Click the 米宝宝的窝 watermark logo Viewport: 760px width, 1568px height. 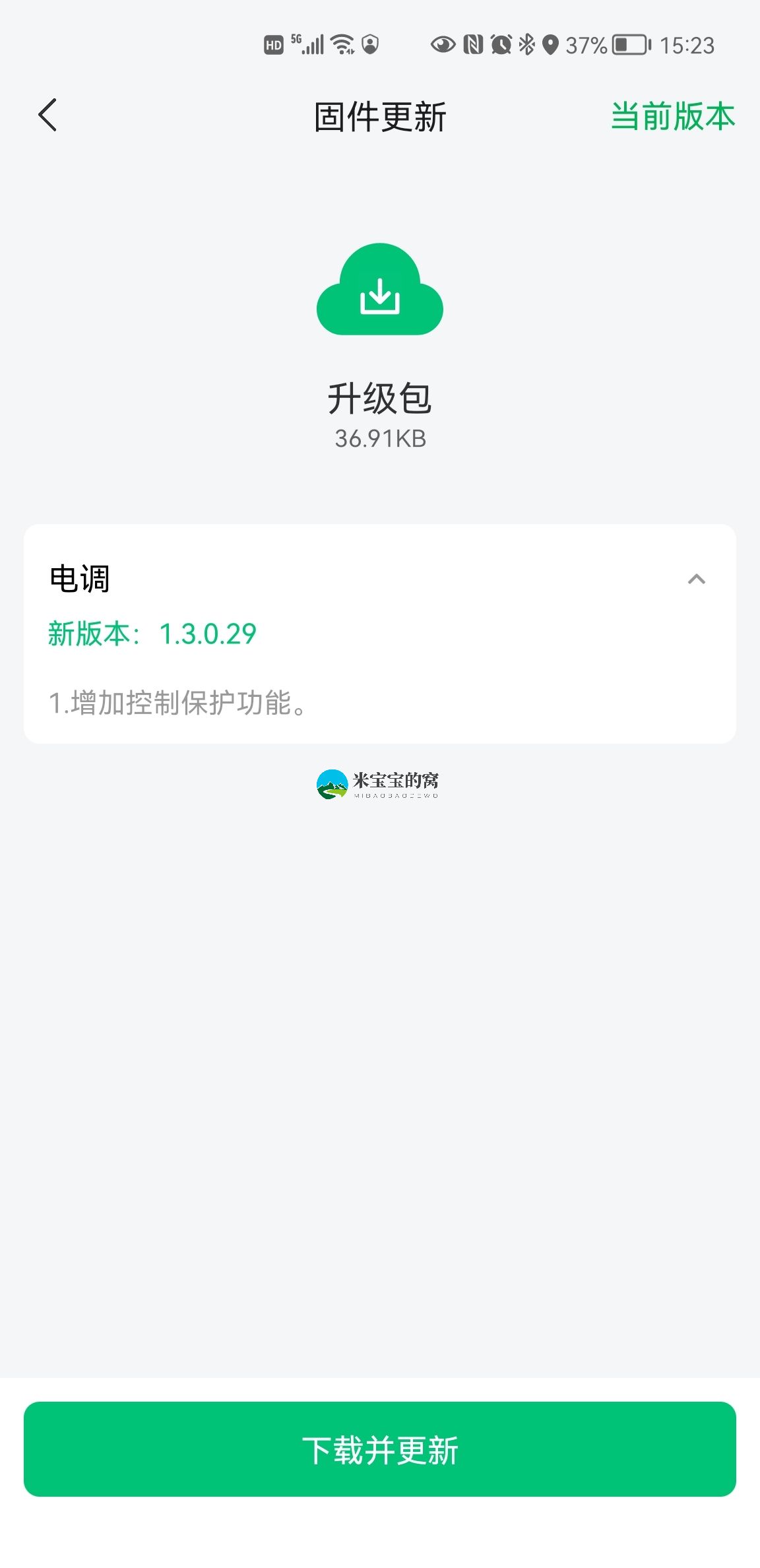point(380,783)
